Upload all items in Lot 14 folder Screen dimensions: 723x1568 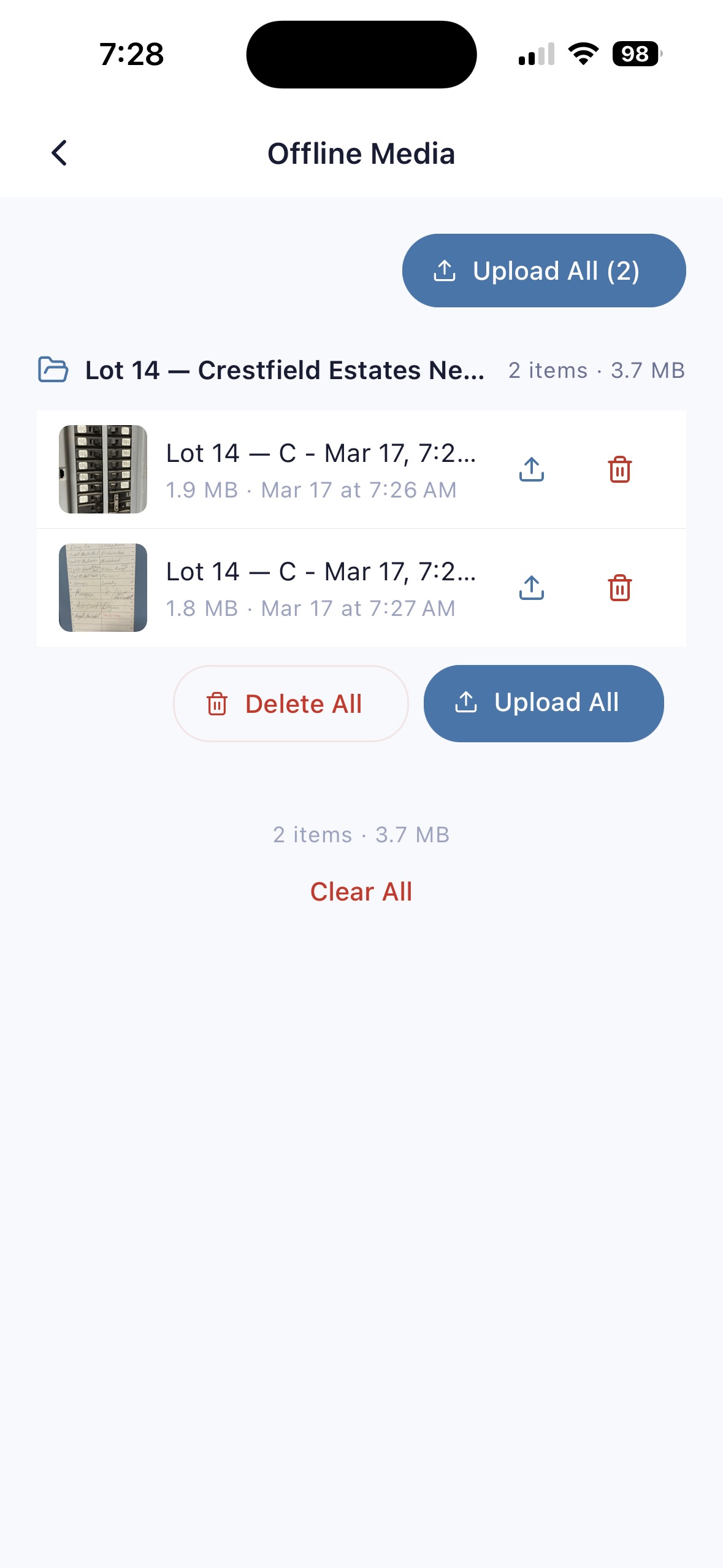[543, 703]
